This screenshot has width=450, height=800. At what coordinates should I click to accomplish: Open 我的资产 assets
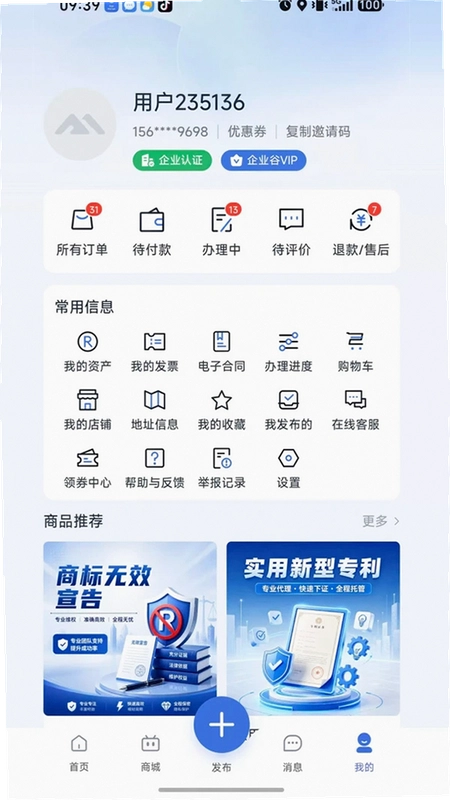tap(87, 352)
